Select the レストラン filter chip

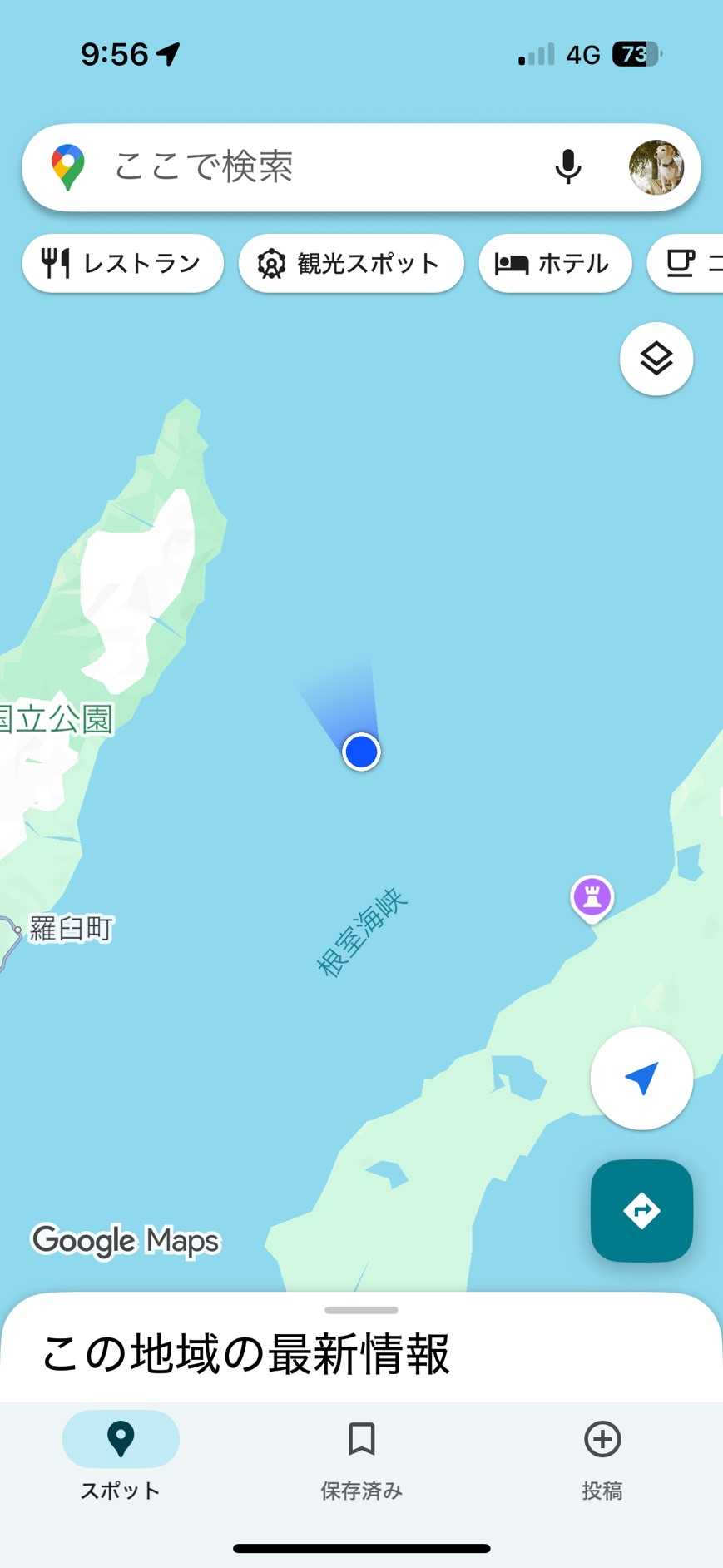click(x=123, y=264)
